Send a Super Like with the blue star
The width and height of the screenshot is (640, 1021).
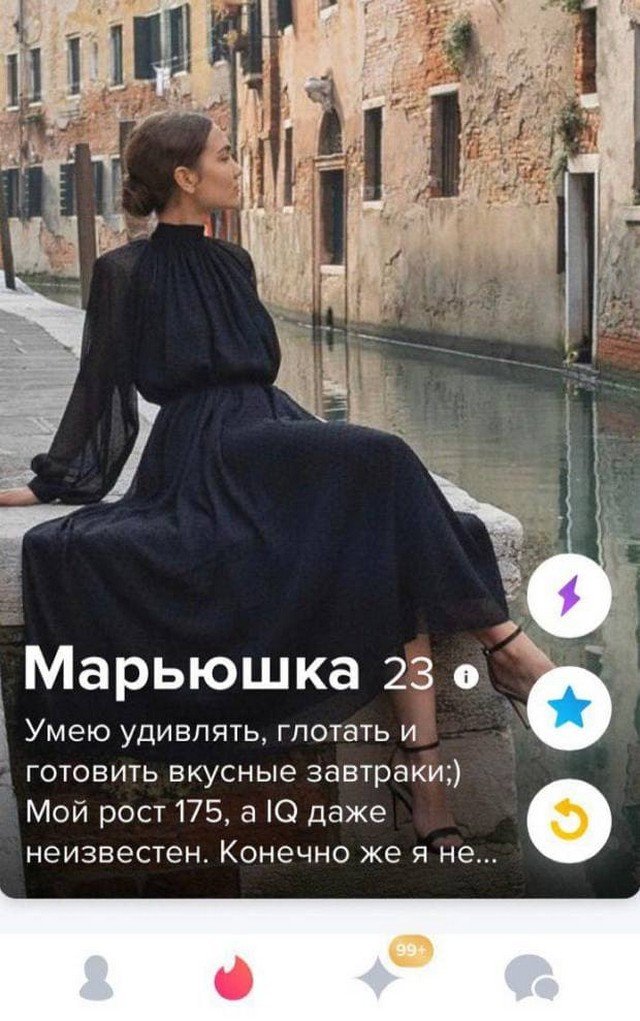point(568,708)
